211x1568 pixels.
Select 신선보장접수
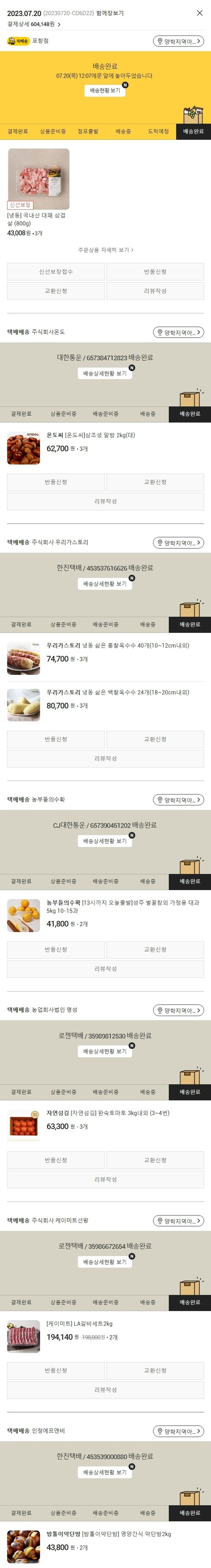tap(56, 272)
